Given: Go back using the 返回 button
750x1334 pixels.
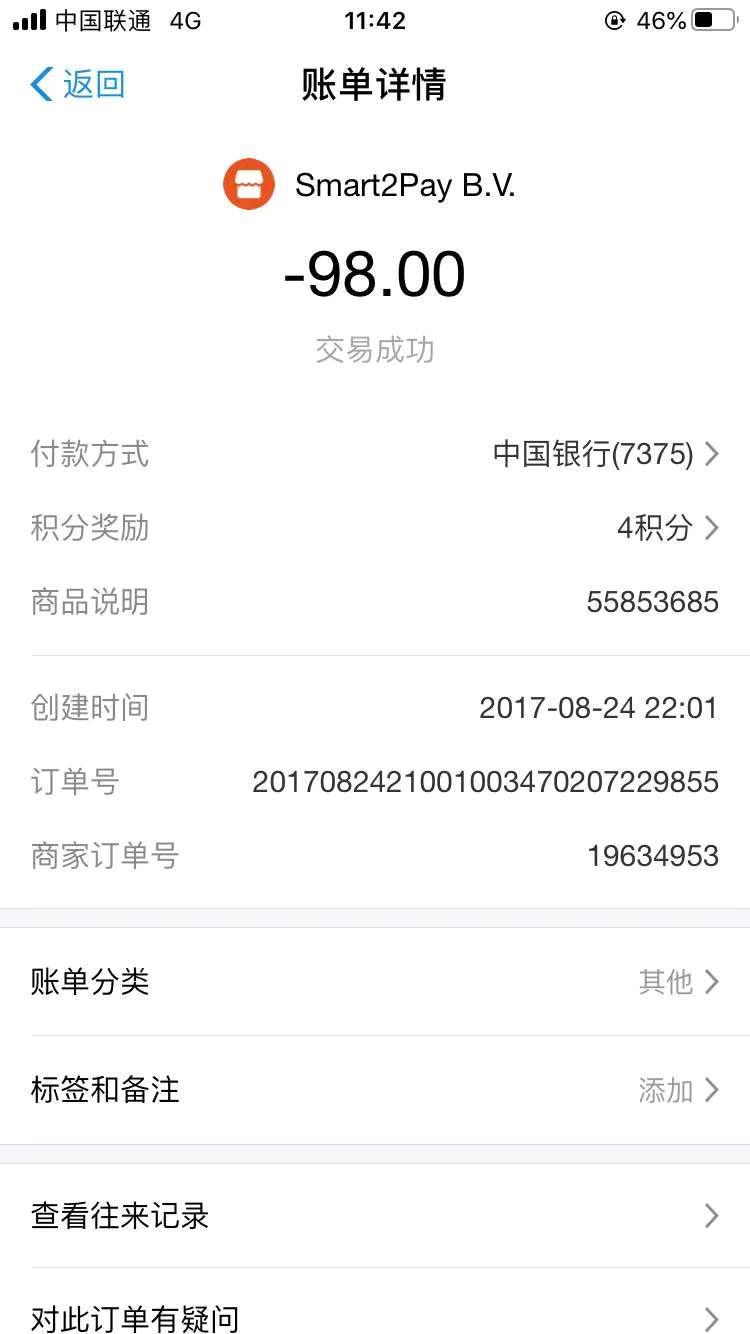Looking at the screenshot, I should tap(78, 85).
